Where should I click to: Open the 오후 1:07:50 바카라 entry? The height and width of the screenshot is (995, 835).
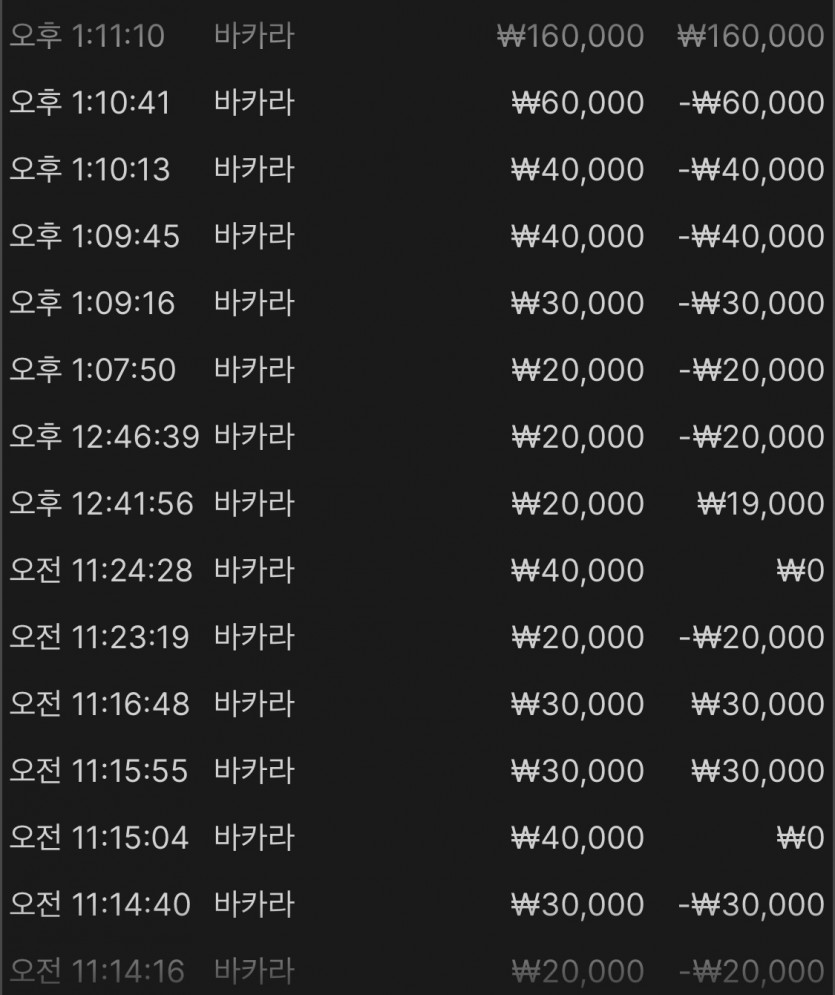tap(418, 369)
